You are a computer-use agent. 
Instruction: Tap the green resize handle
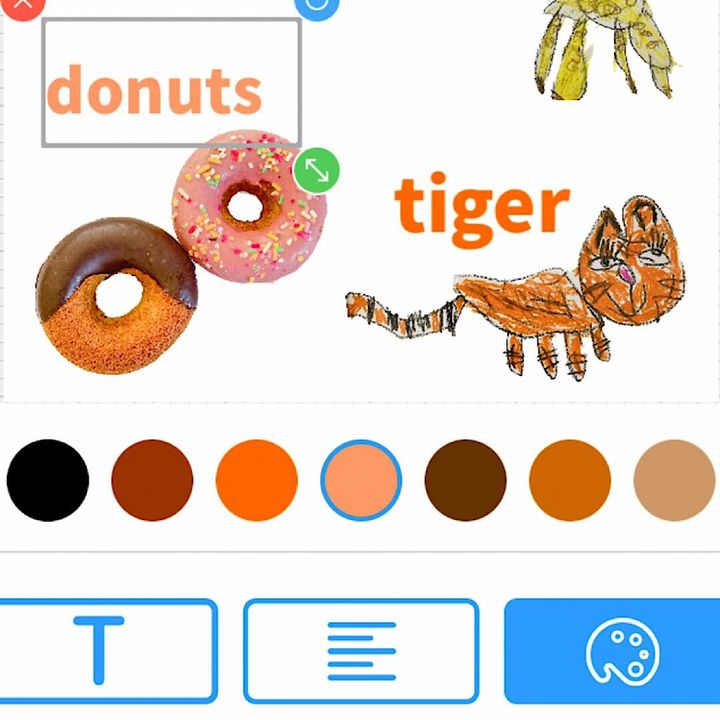[x=316, y=169]
